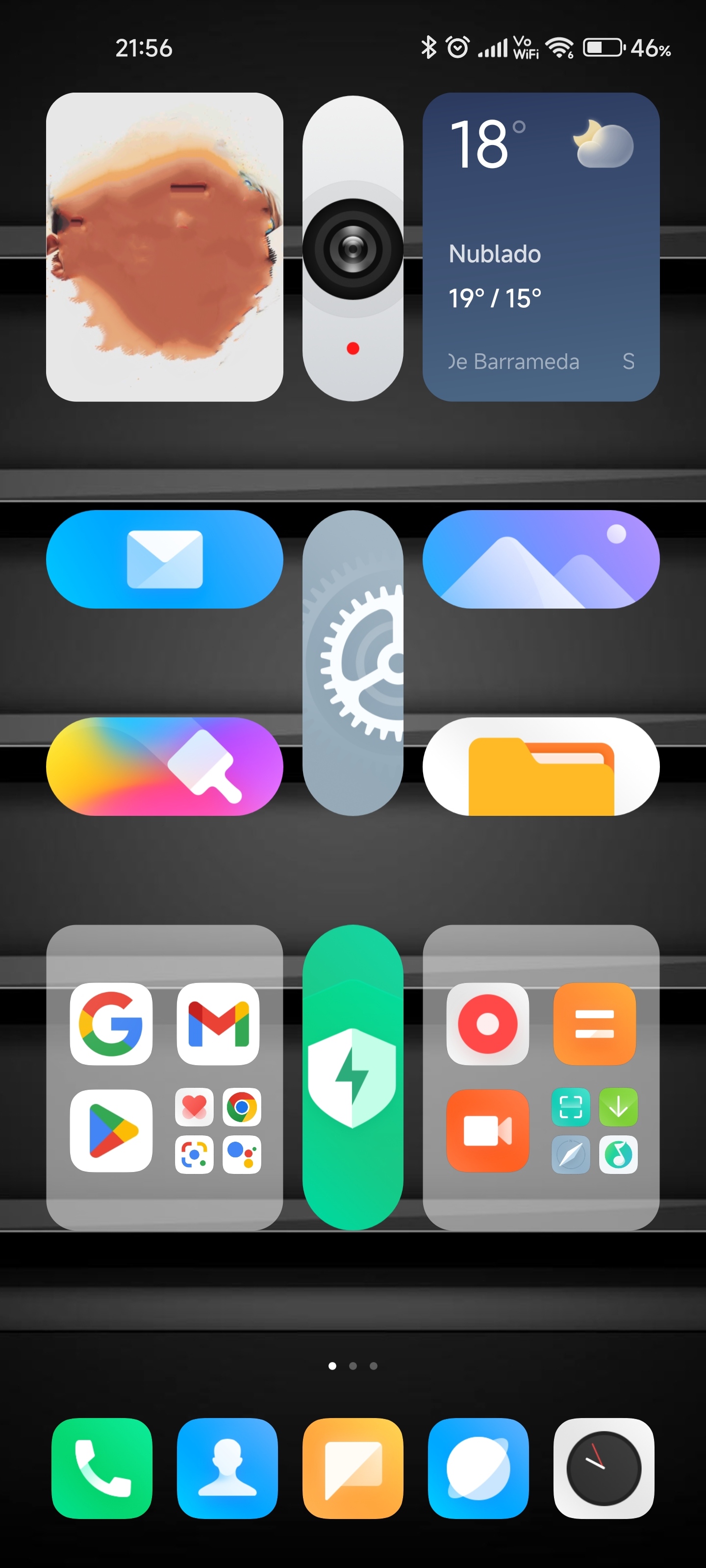The width and height of the screenshot is (706, 1568).
Task: Open the Settings gear icon
Action: (x=353, y=663)
